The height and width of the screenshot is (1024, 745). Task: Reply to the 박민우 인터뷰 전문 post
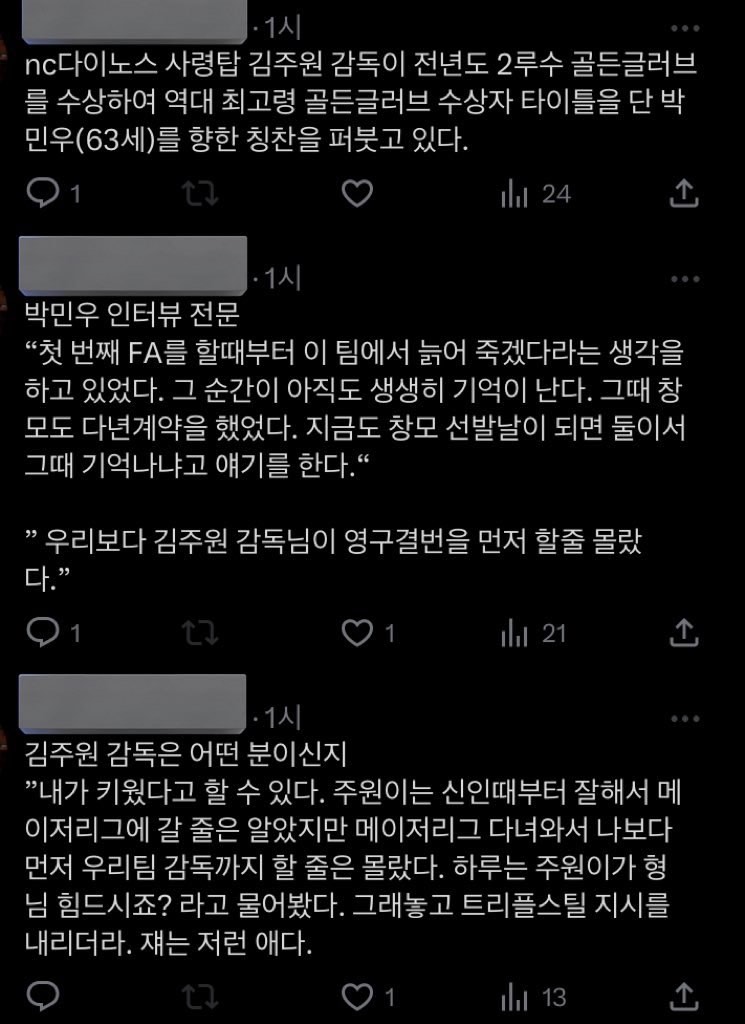tap(43, 632)
